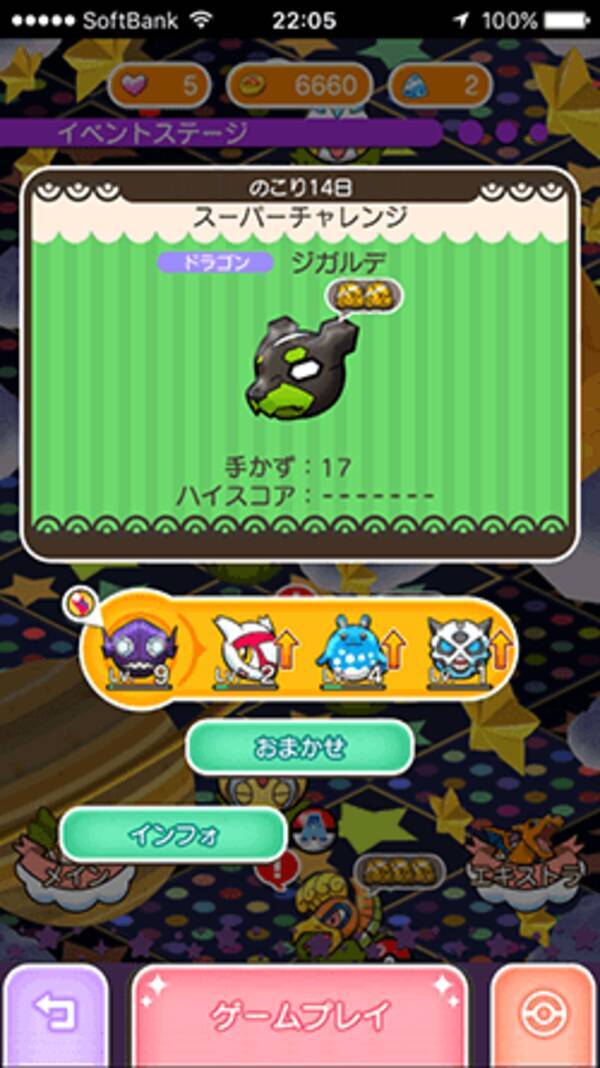Viewport: 600px width, 1068px height.
Task: Start the stage with the ゲームプレイ button
Action: 299,1016
